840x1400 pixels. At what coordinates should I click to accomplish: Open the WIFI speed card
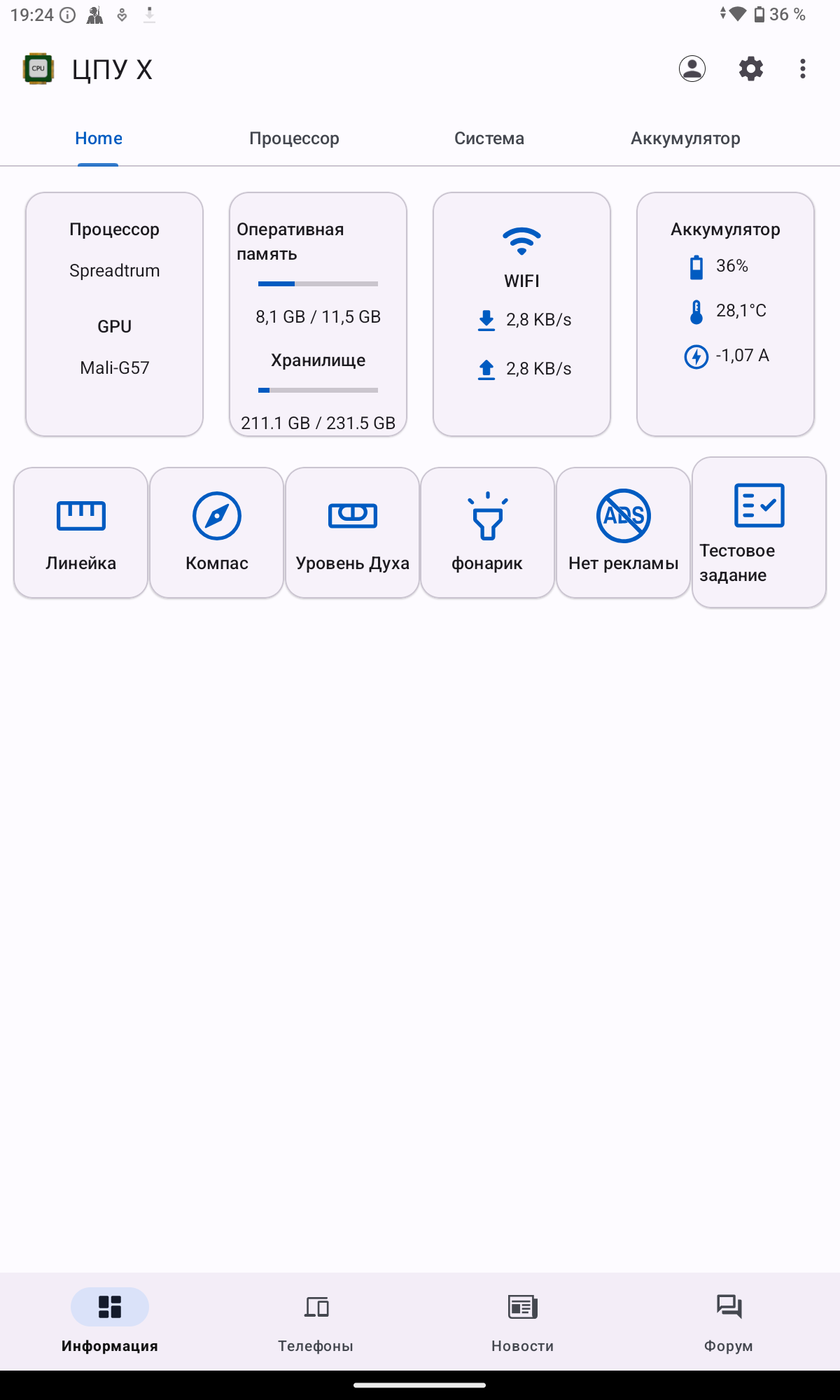(521, 314)
